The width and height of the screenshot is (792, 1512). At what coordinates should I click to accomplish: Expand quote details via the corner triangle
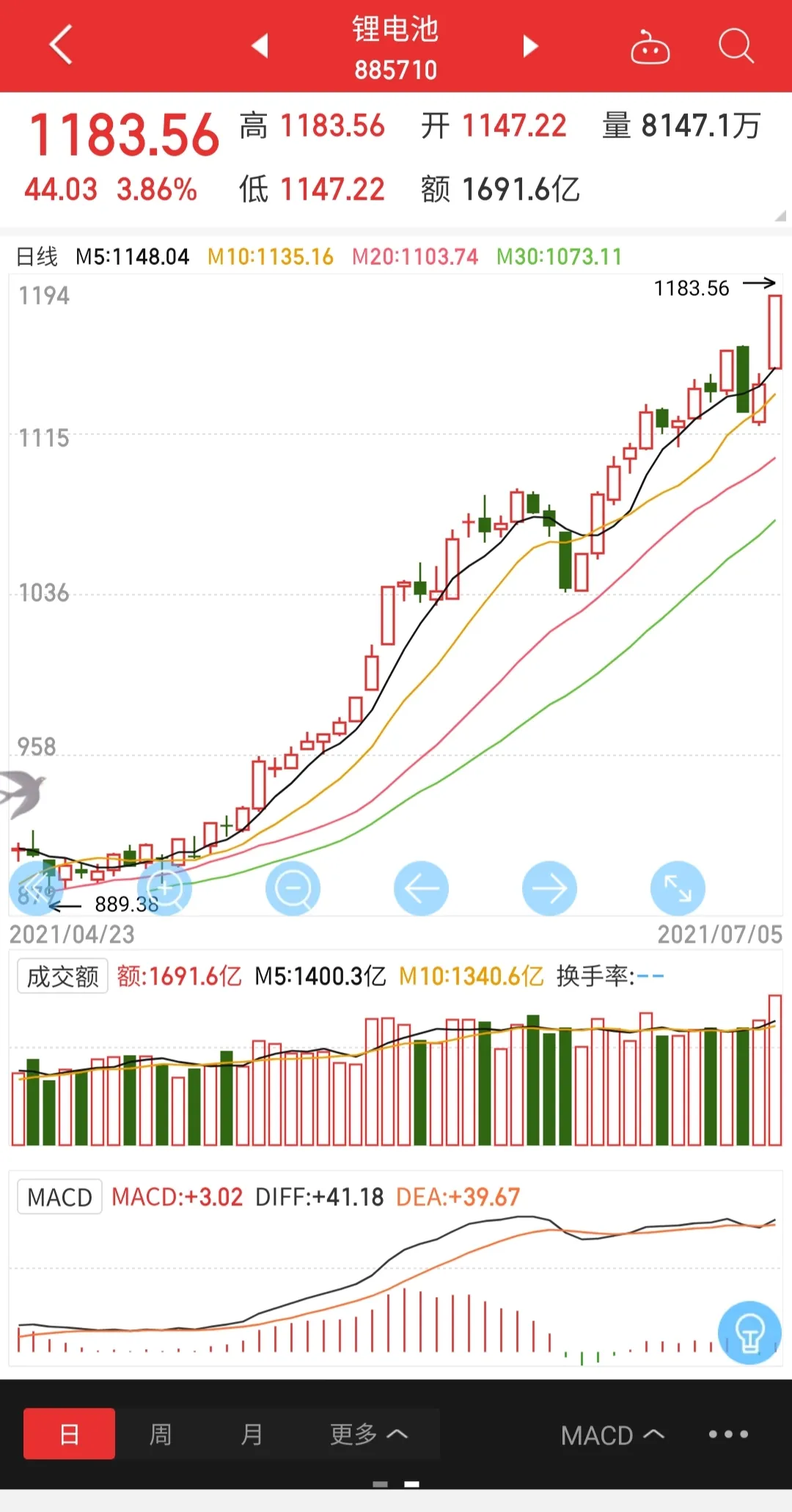point(780,216)
